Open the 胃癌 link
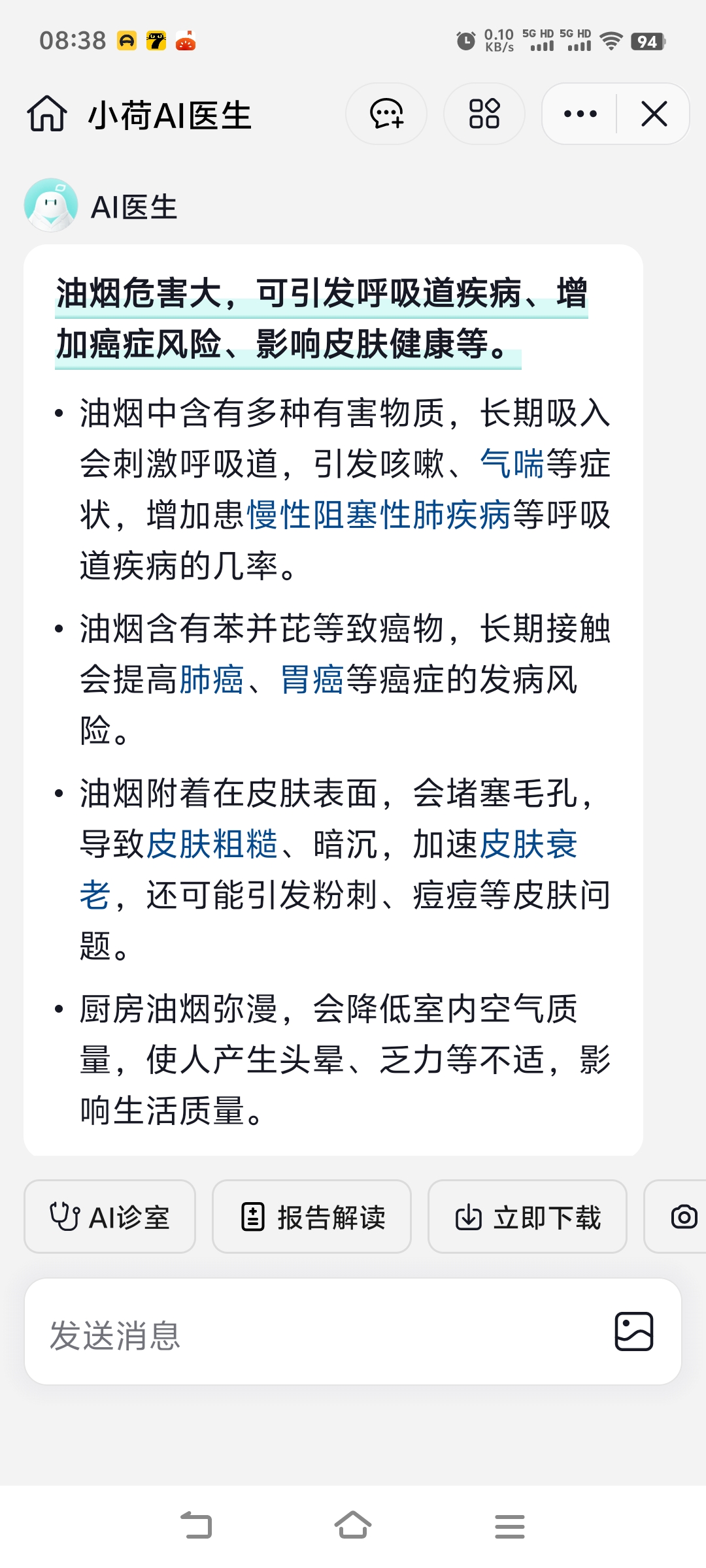The height and width of the screenshot is (1568, 706). pos(312,679)
